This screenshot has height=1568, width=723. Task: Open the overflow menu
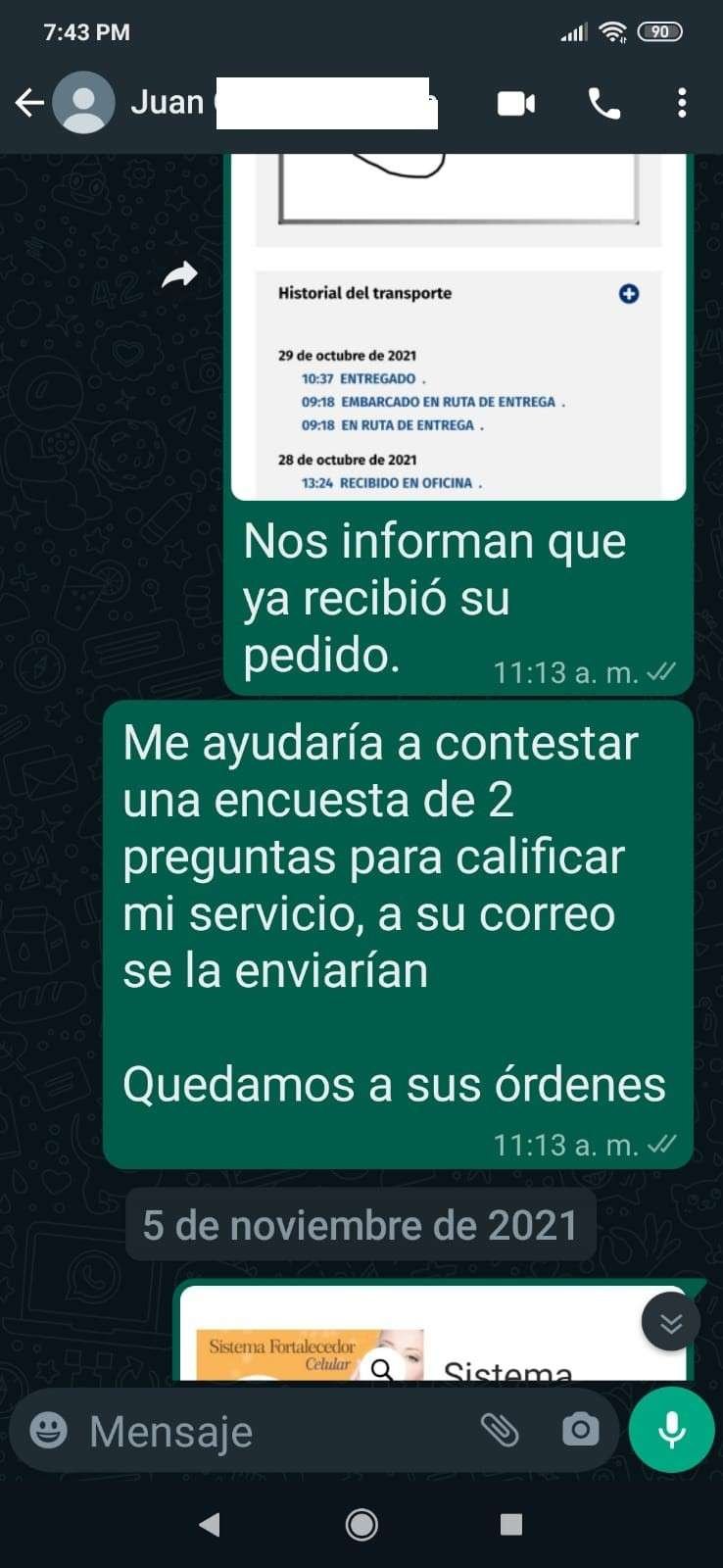682,103
